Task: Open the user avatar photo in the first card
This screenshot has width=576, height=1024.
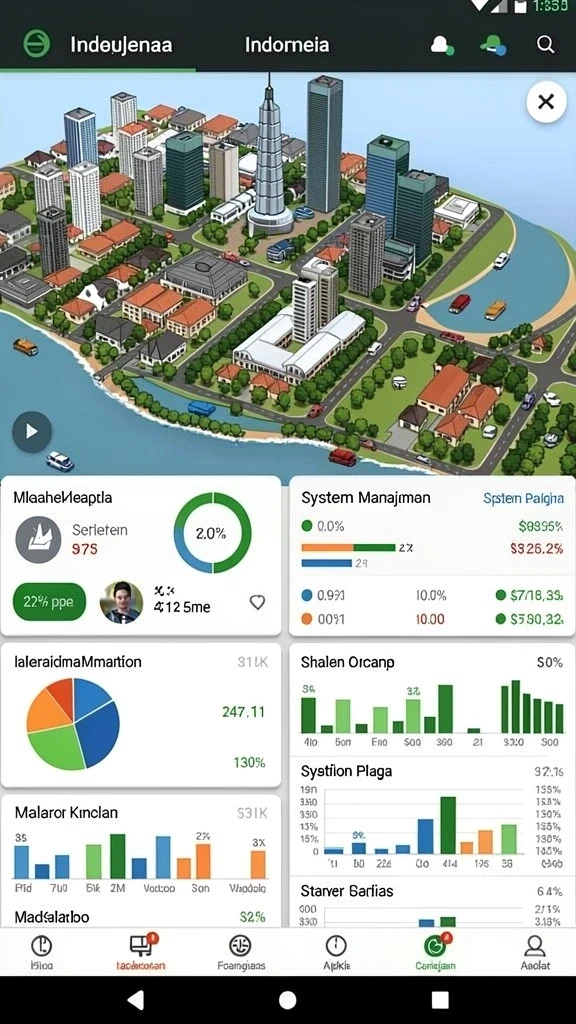Action: [121, 602]
